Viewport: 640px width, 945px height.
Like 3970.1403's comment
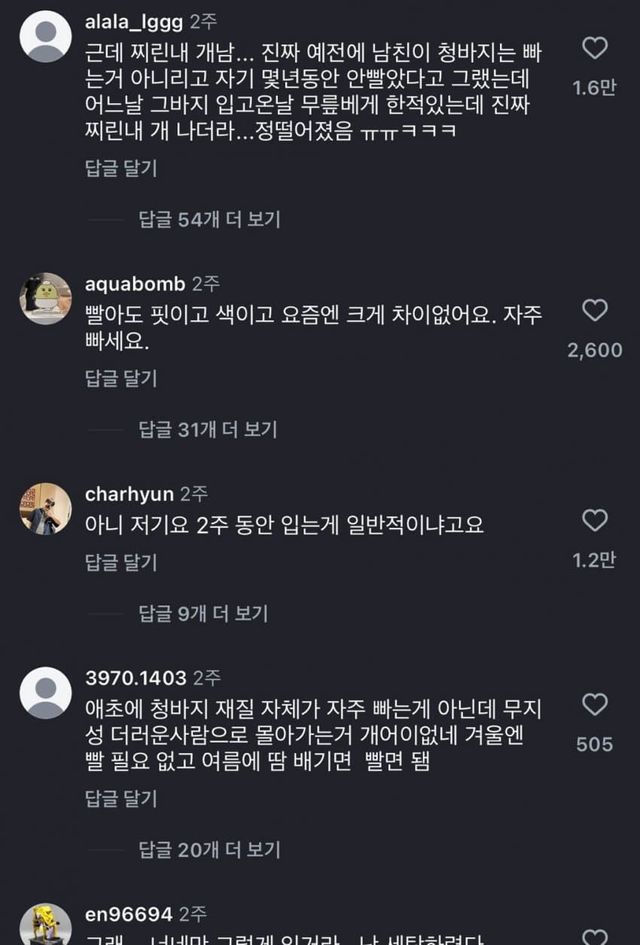(x=595, y=705)
